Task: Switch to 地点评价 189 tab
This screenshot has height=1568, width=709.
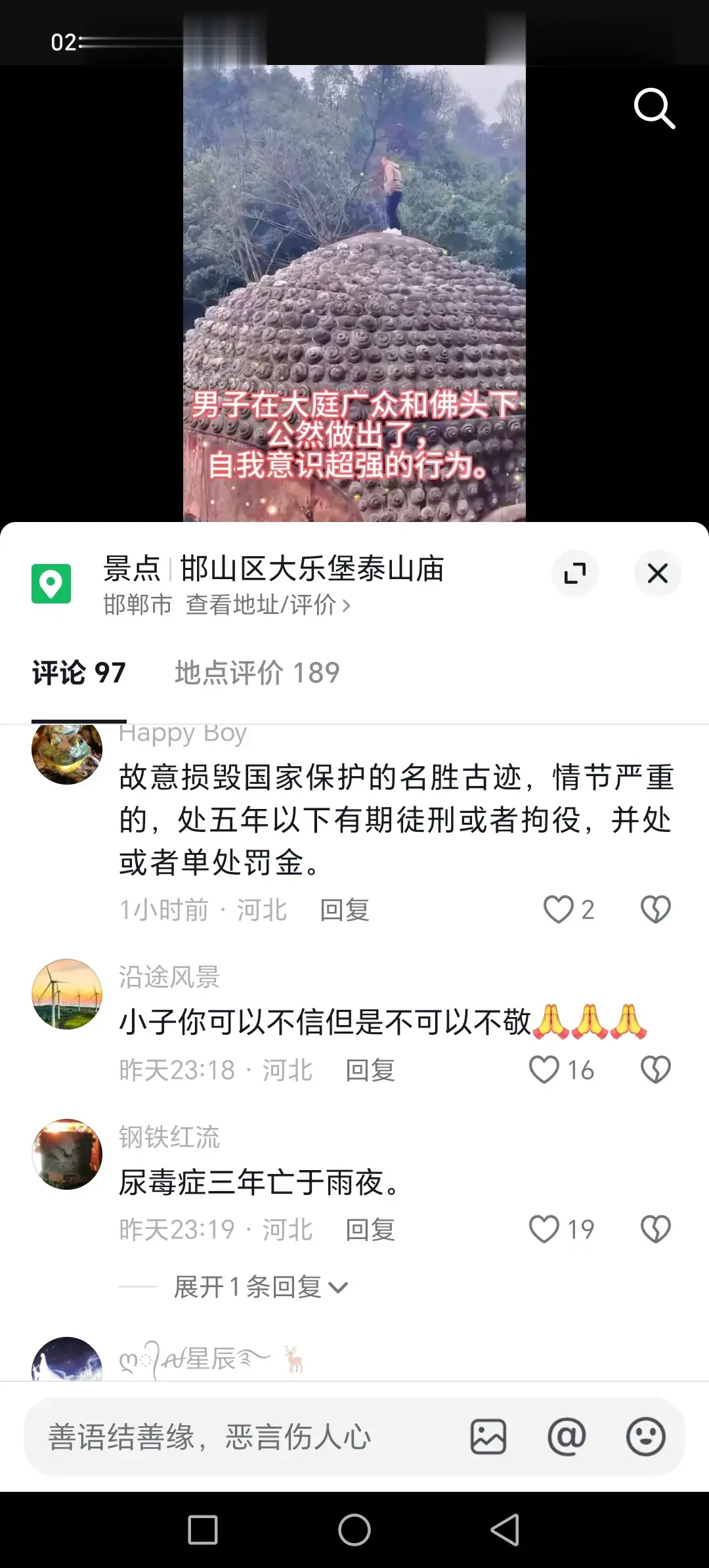Action: 257,673
